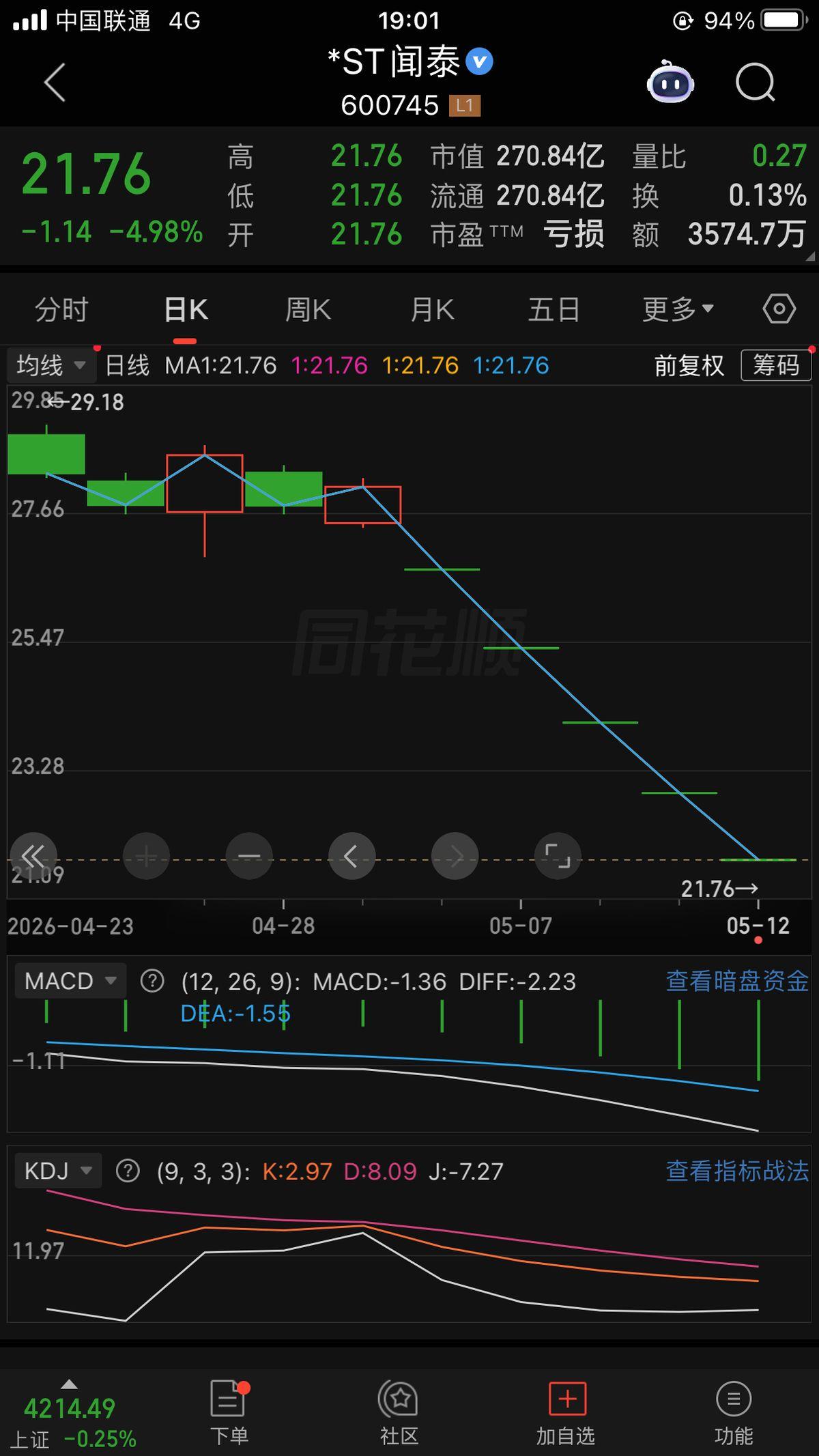The height and width of the screenshot is (1456, 819).
Task: Expand the 更多 dropdown
Action: [x=678, y=310]
